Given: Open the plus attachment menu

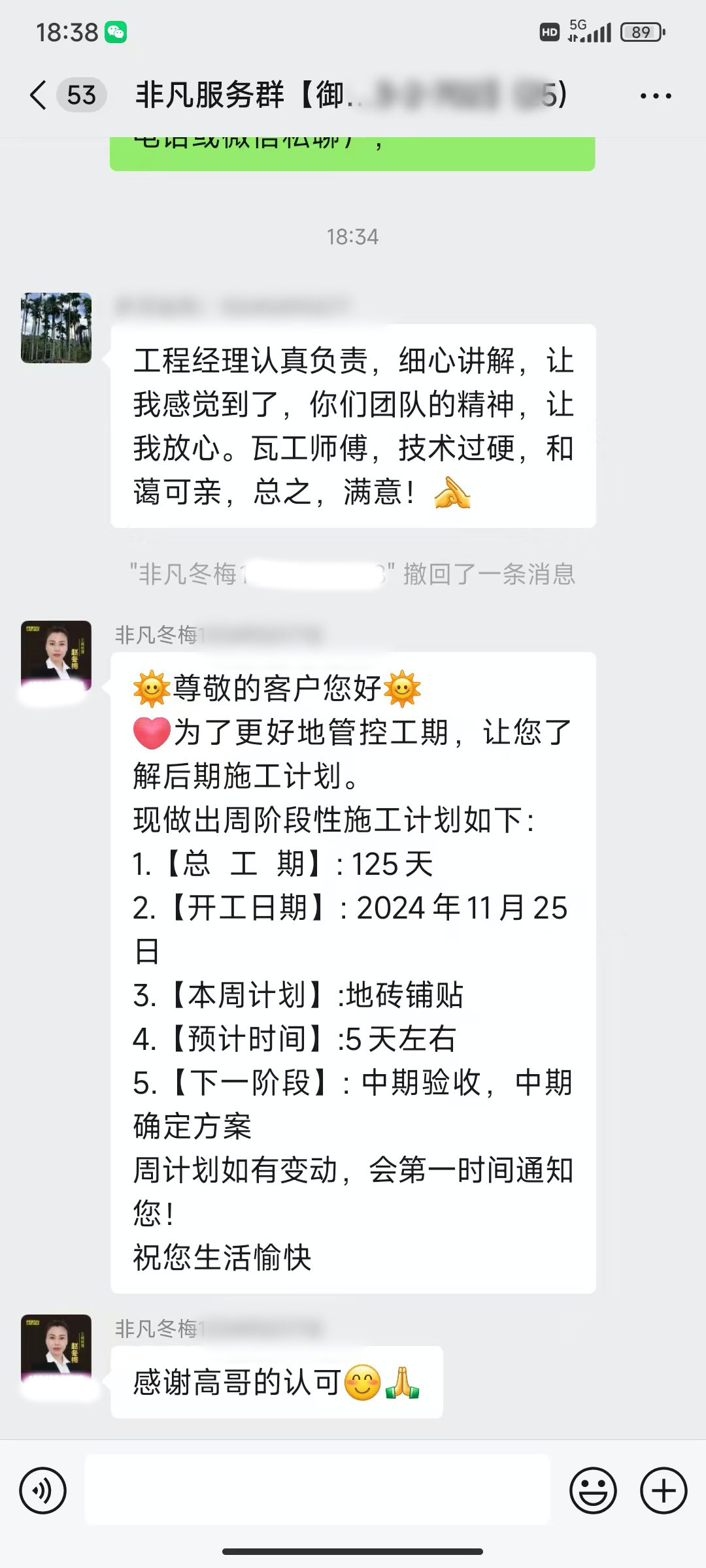Looking at the screenshot, I should 664,1491.
